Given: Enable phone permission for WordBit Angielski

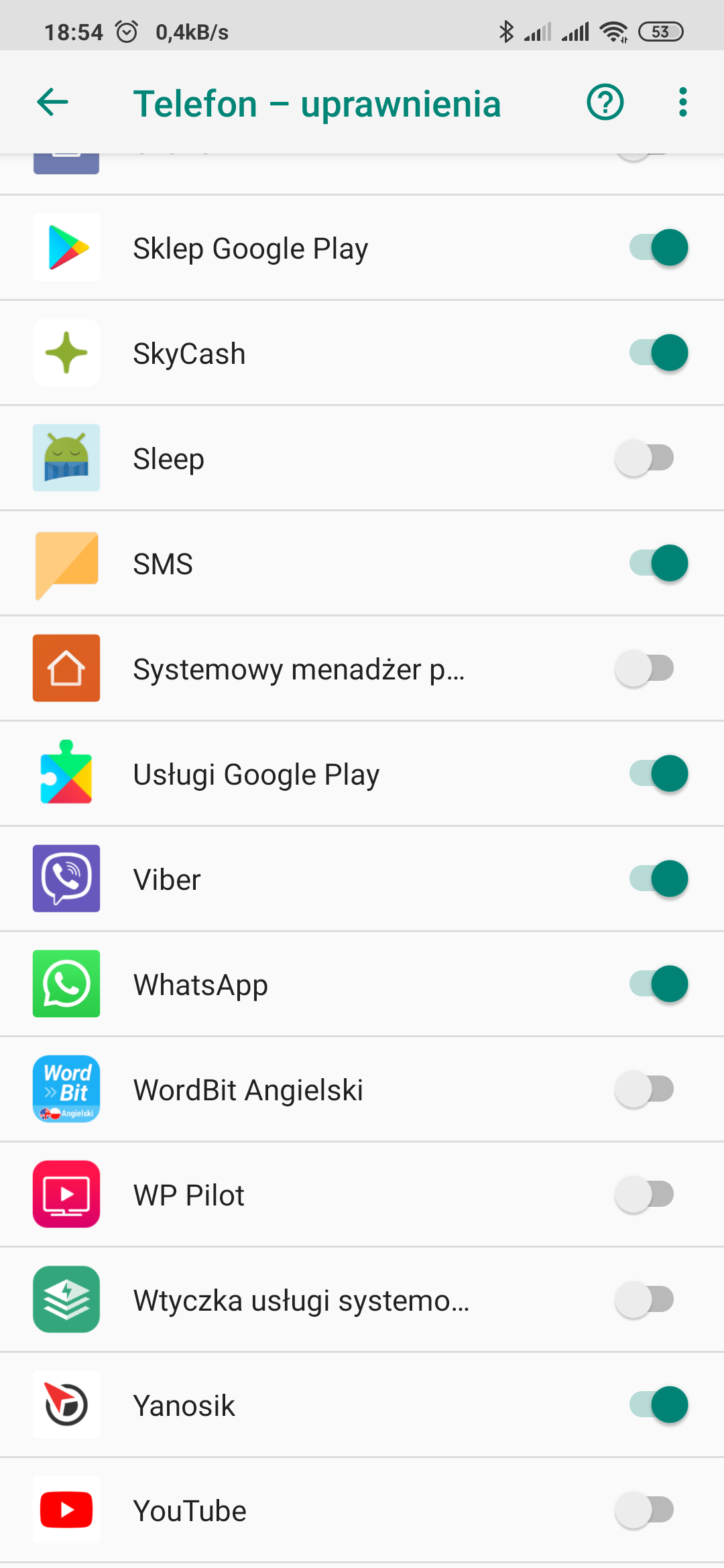Looking at the screenshot, I should 645,1090.
